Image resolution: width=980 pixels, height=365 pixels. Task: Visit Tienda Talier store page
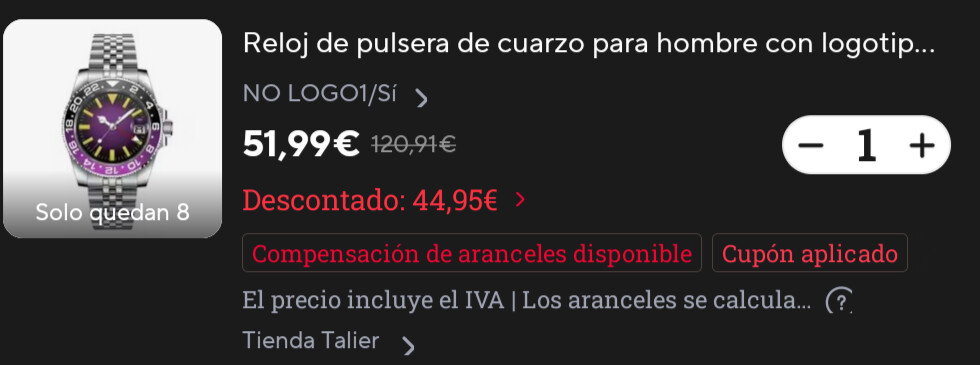[328, 342]
